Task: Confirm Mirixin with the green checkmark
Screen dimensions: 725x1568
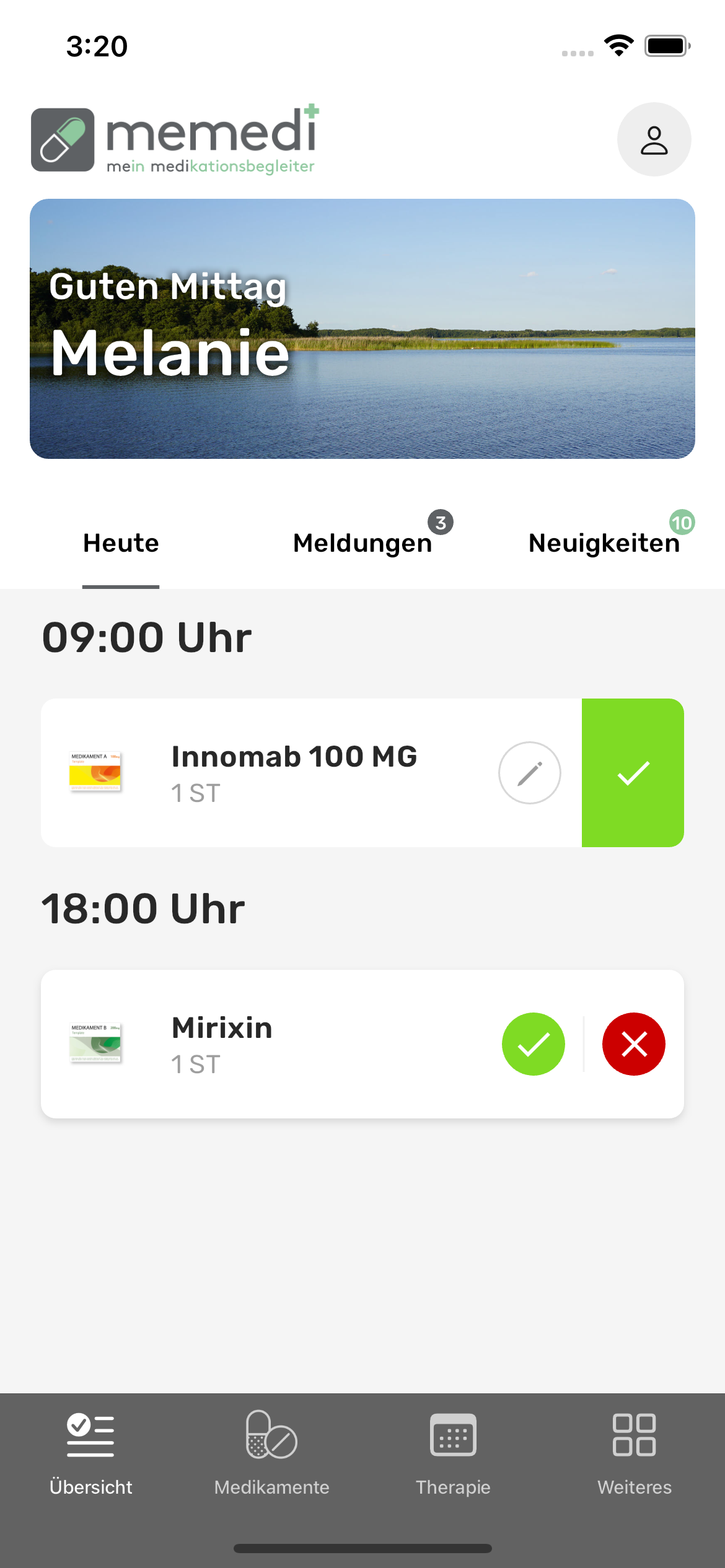Action: (533, 1043)
